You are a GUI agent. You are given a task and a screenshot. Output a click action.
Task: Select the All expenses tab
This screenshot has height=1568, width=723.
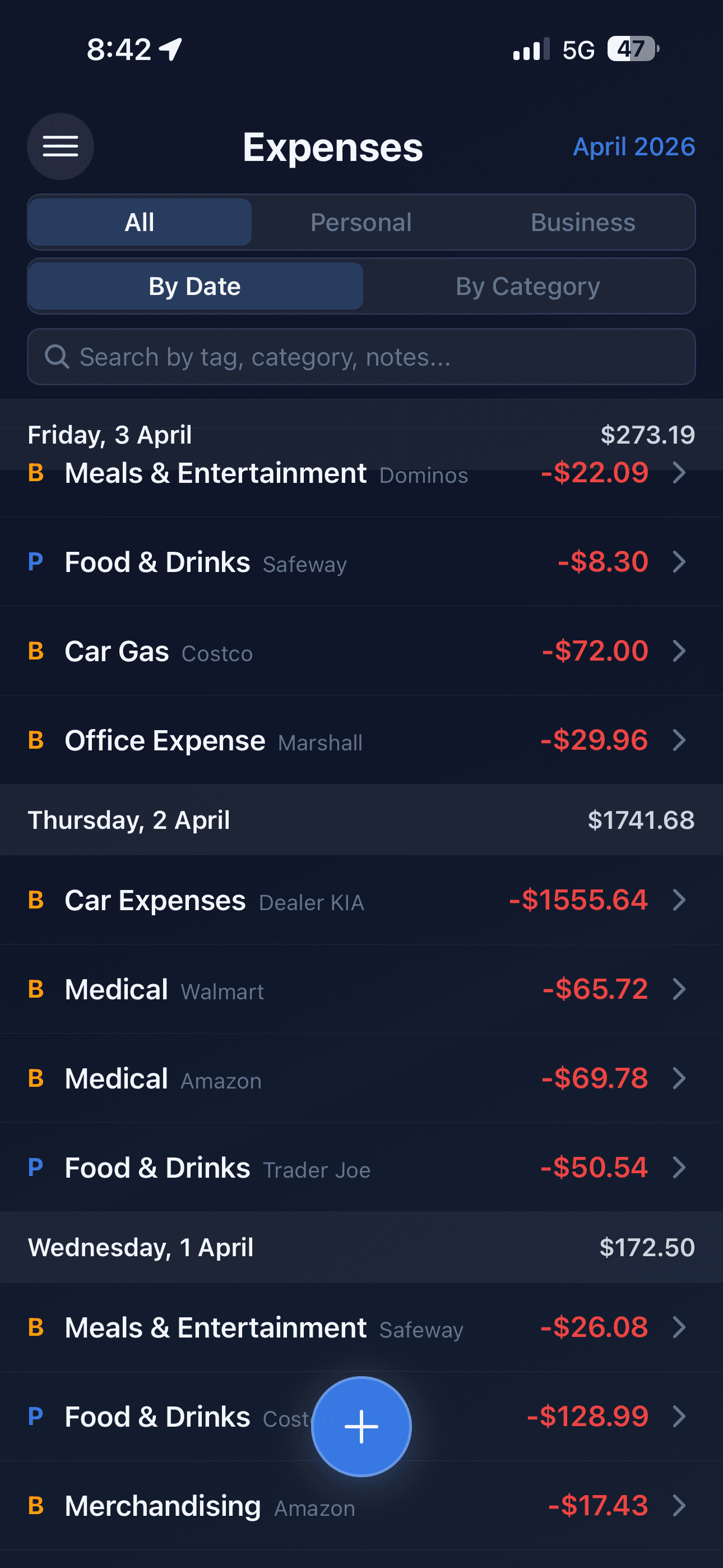[x=139, y=222]
